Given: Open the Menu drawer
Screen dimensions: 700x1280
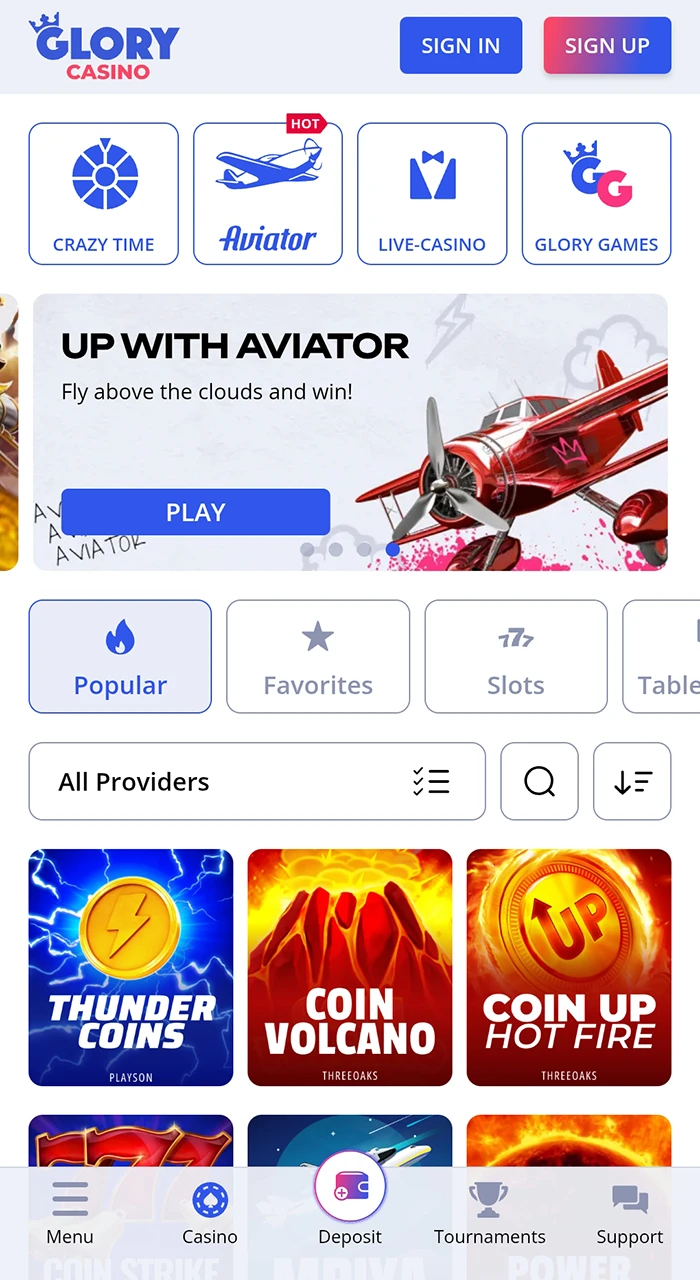Looking at the screenshot, I should pyautogui.click(x=70, y=1214).
